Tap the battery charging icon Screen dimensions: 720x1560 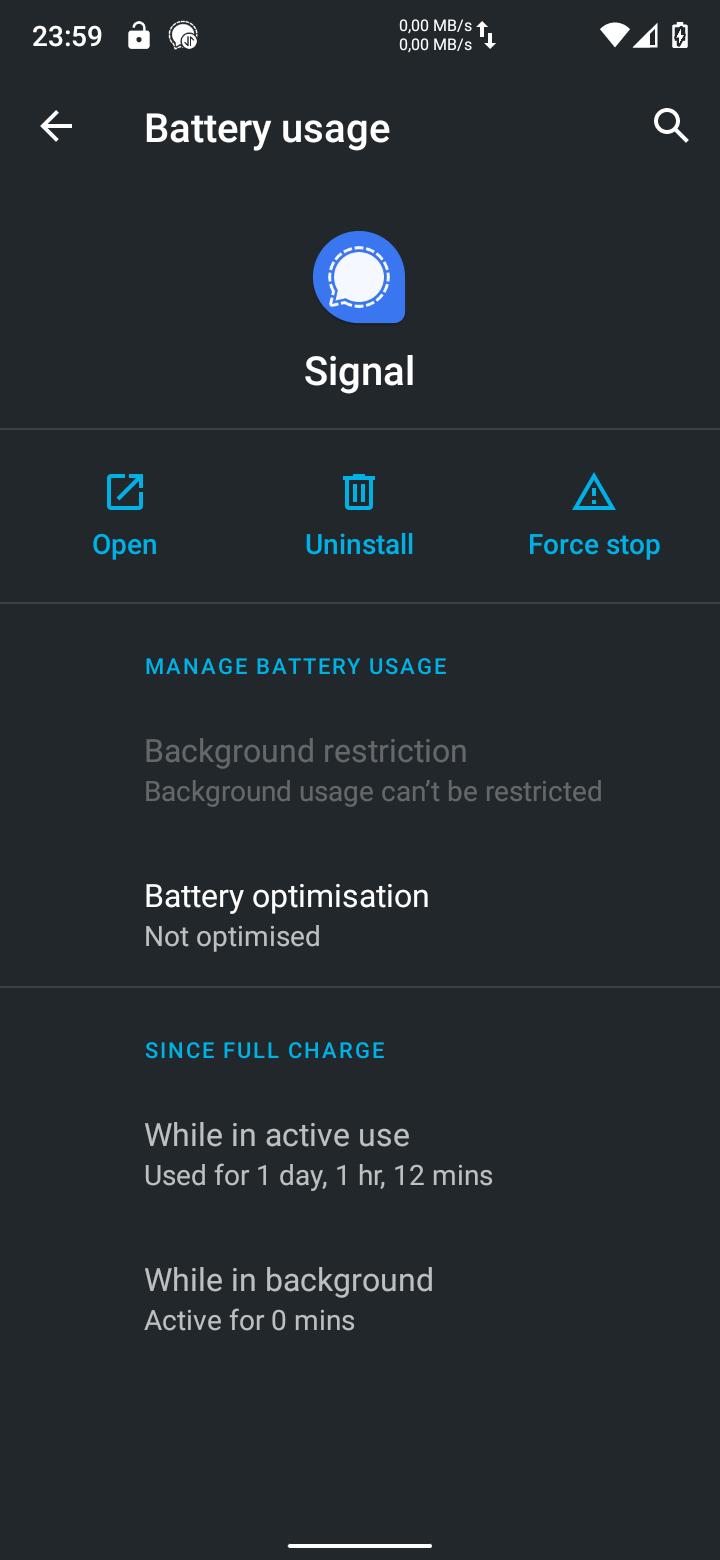[x=679, y=33]
